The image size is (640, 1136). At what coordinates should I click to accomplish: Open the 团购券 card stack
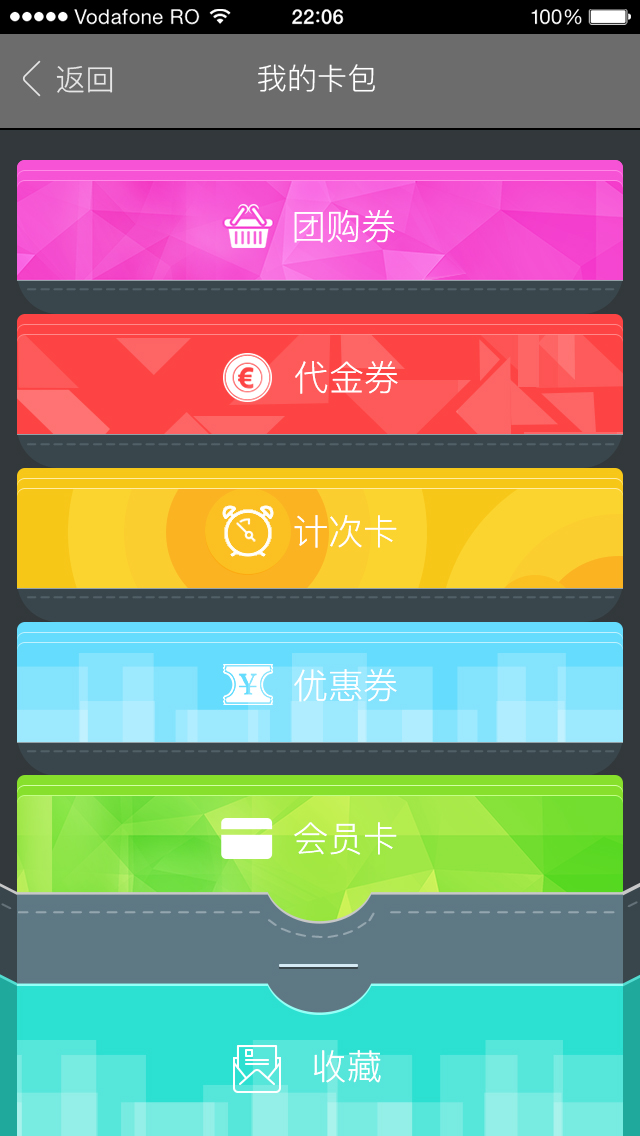click(320, 221)
